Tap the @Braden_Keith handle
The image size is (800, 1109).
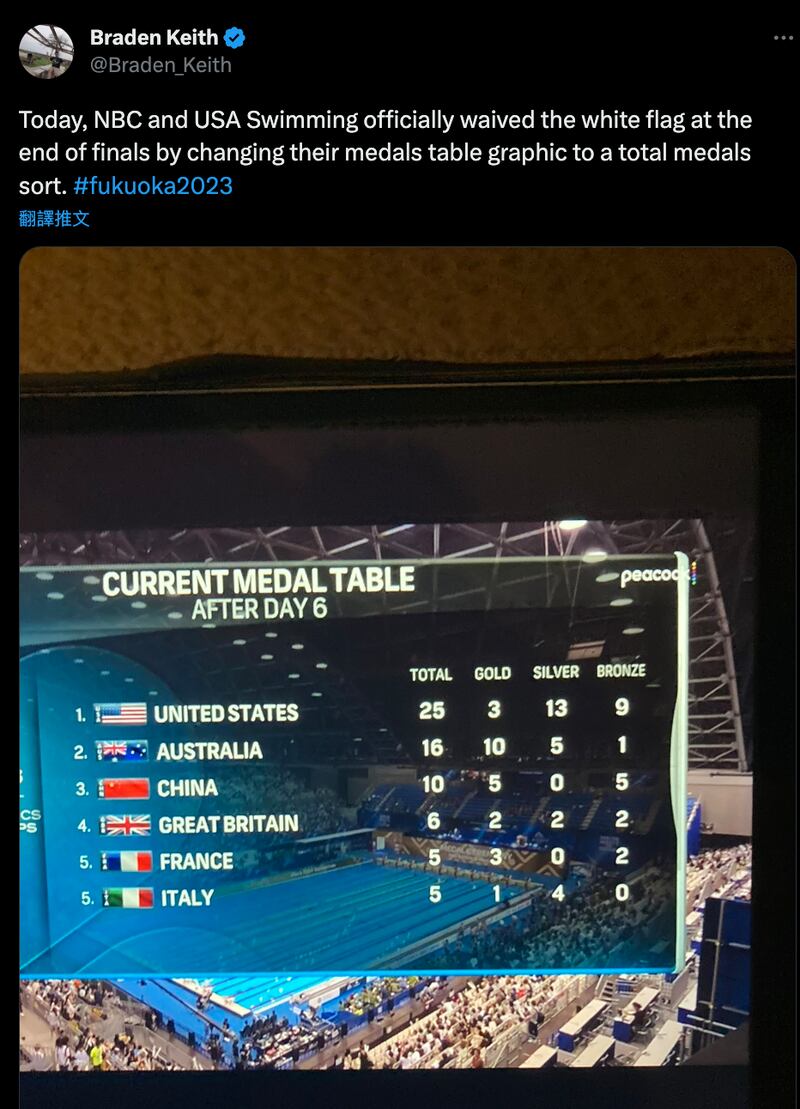click(x=160, y=65)
